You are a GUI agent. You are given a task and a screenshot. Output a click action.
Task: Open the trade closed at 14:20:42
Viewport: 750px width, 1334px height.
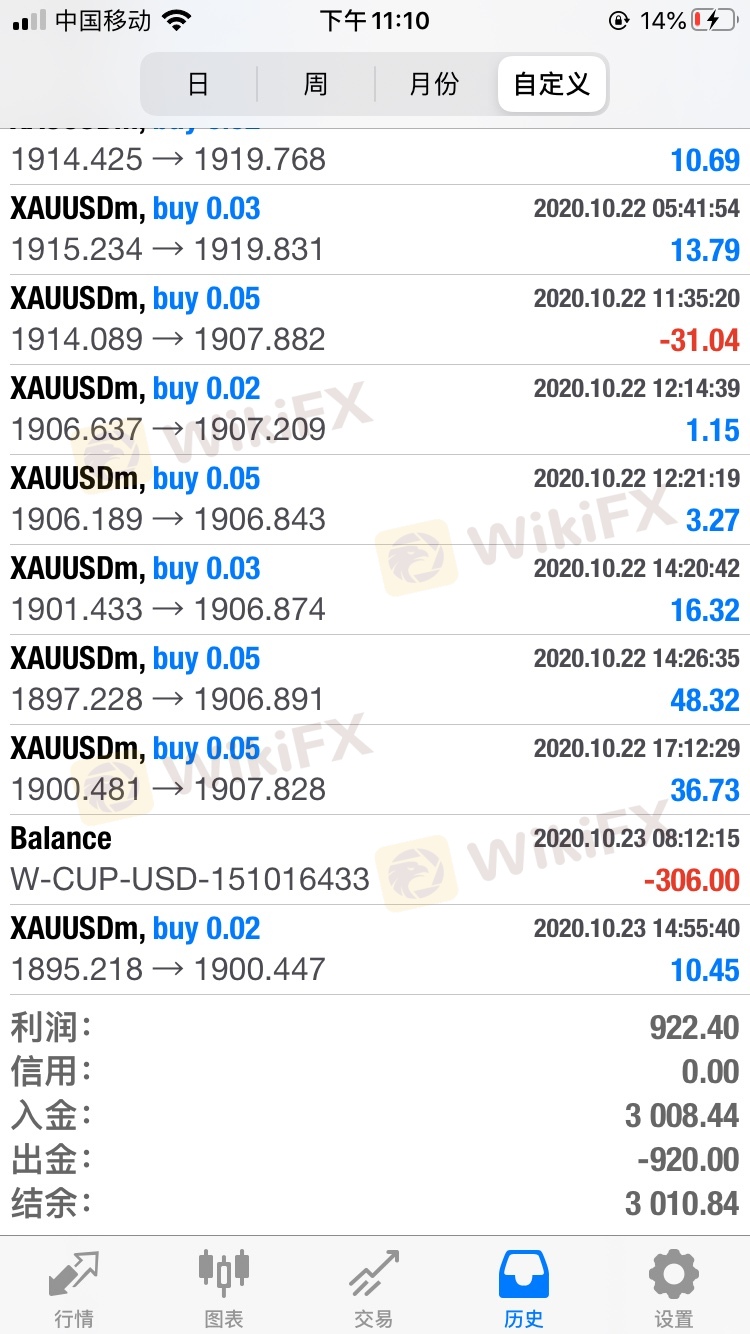click(375, 590)
